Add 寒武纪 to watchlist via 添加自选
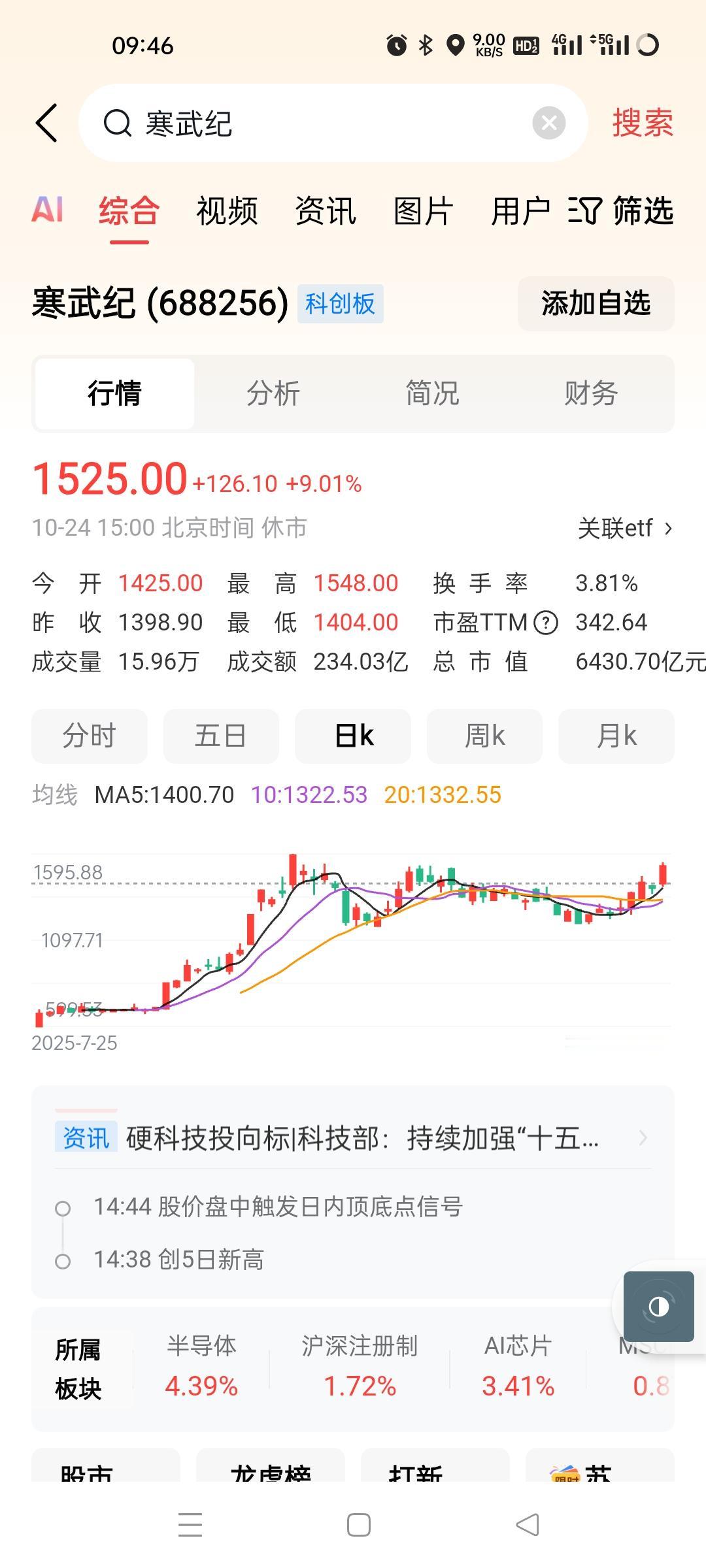706x1568 pixels. tap(596, 304)
